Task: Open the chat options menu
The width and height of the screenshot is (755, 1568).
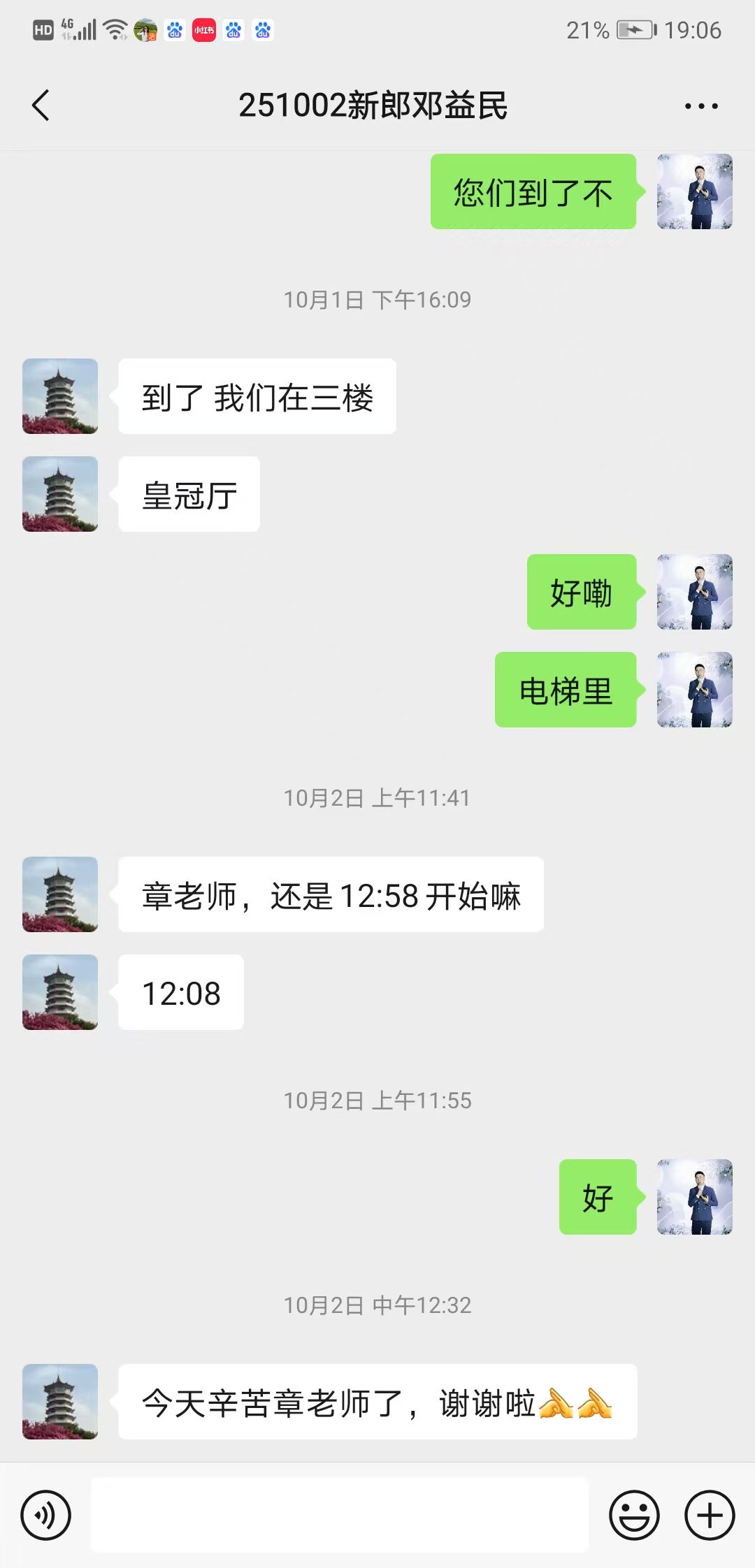Action: [x=701, y=106]
